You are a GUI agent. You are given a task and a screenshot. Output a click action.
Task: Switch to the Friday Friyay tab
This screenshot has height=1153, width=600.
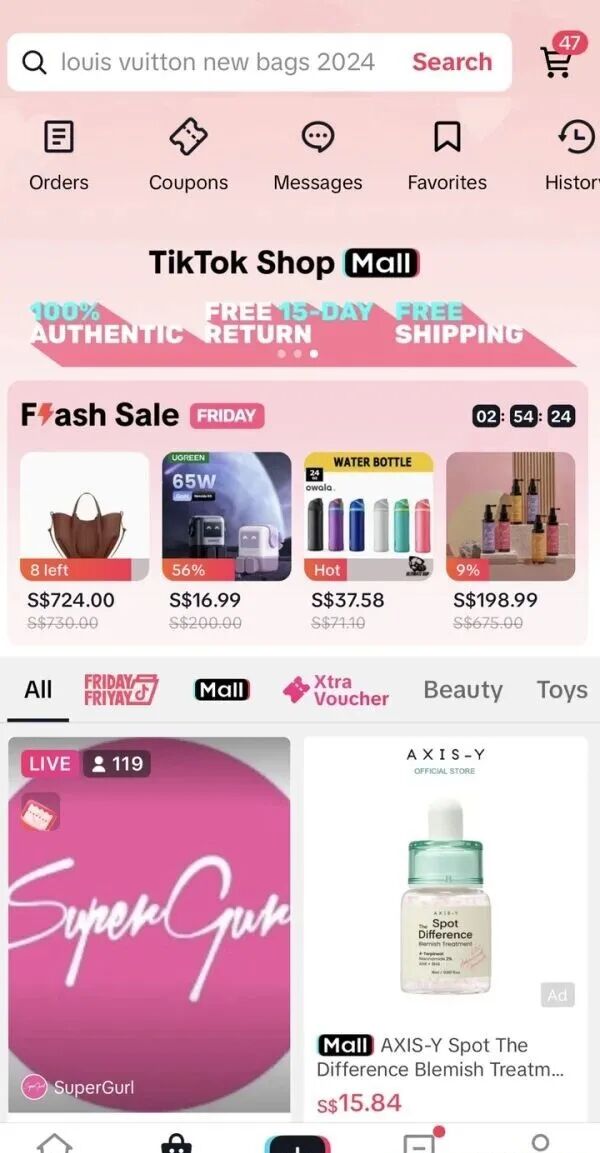click(x=121, y=690)
